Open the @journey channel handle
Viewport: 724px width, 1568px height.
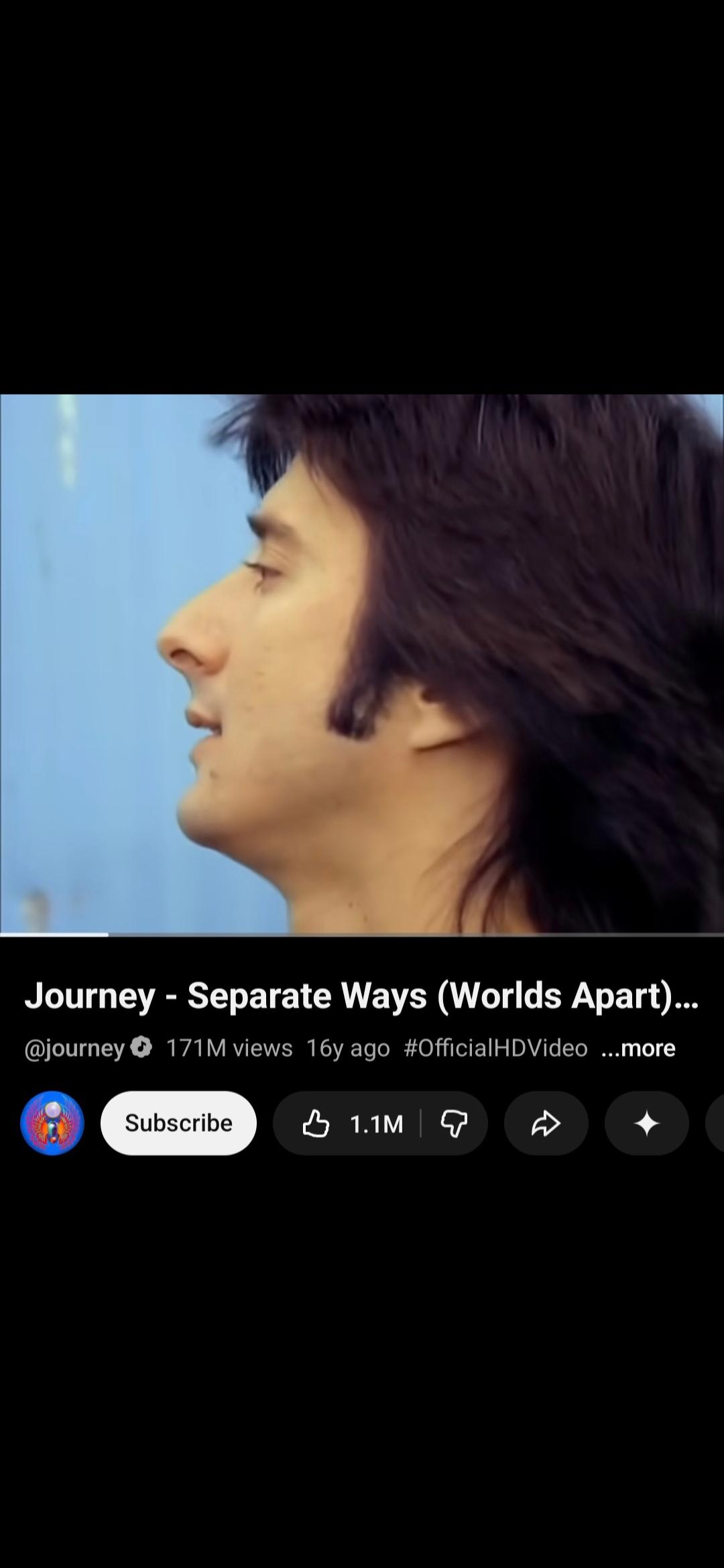click(75, 1048)
